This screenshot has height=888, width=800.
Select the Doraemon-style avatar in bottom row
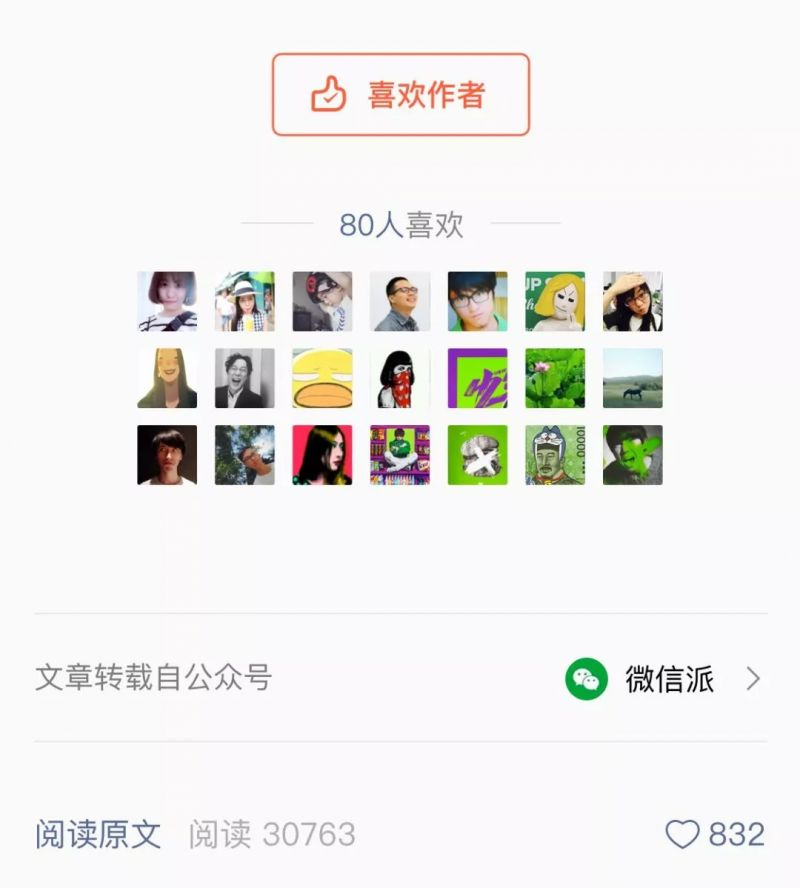tap(553, 455)
